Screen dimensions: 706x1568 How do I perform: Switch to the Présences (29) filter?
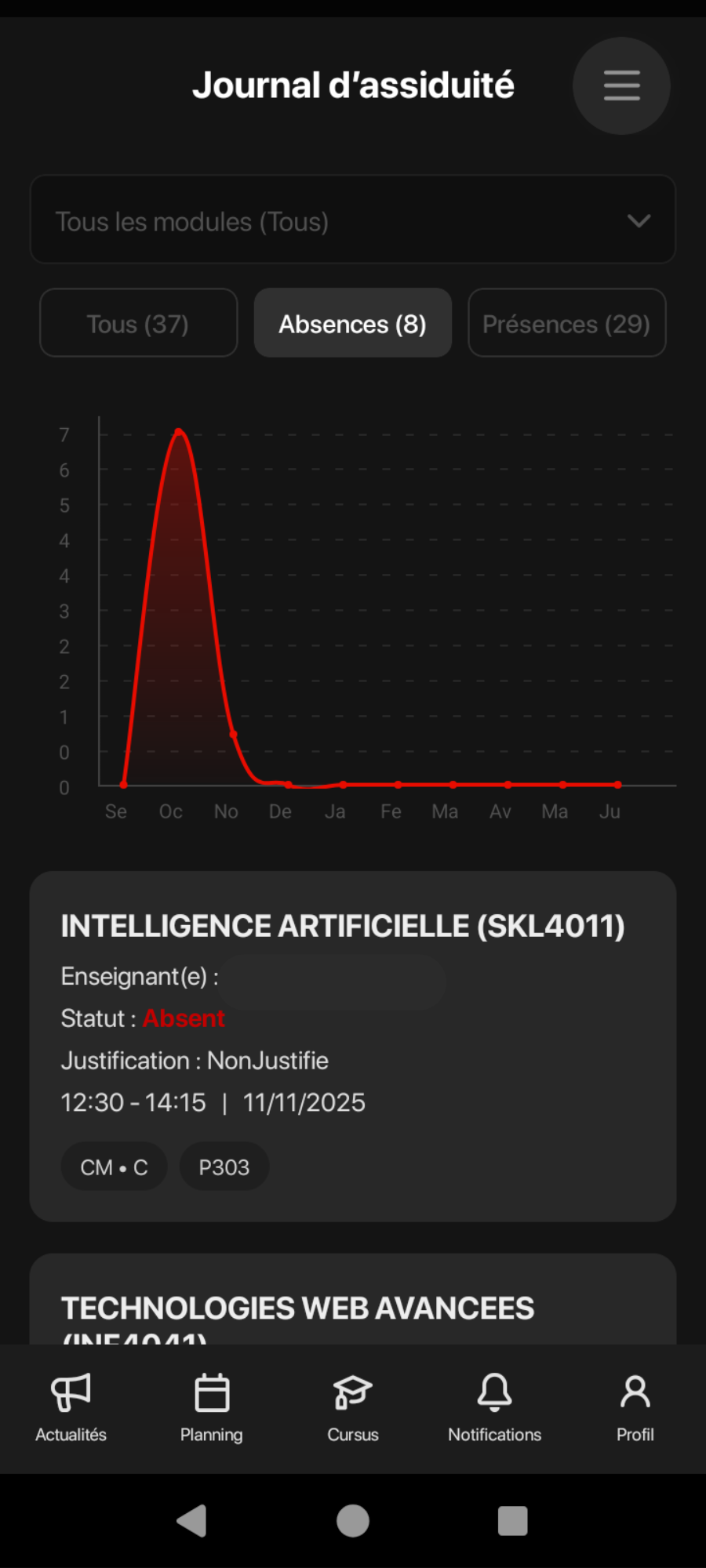(x=566, y=323)
